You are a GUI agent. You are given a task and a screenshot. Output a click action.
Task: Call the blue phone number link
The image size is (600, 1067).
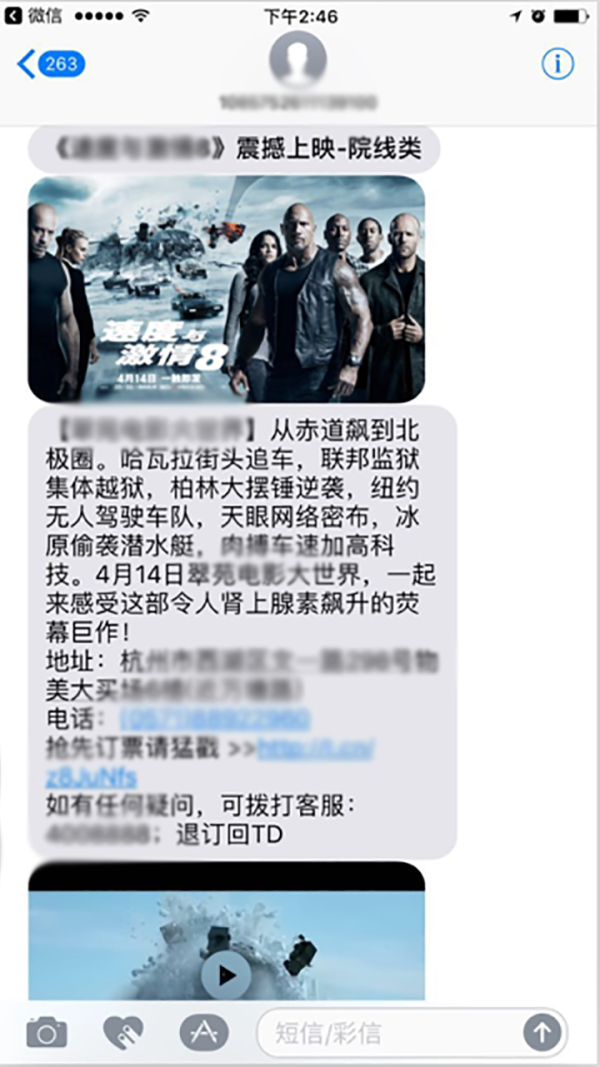pyautogui.click(x=214, y=718)
